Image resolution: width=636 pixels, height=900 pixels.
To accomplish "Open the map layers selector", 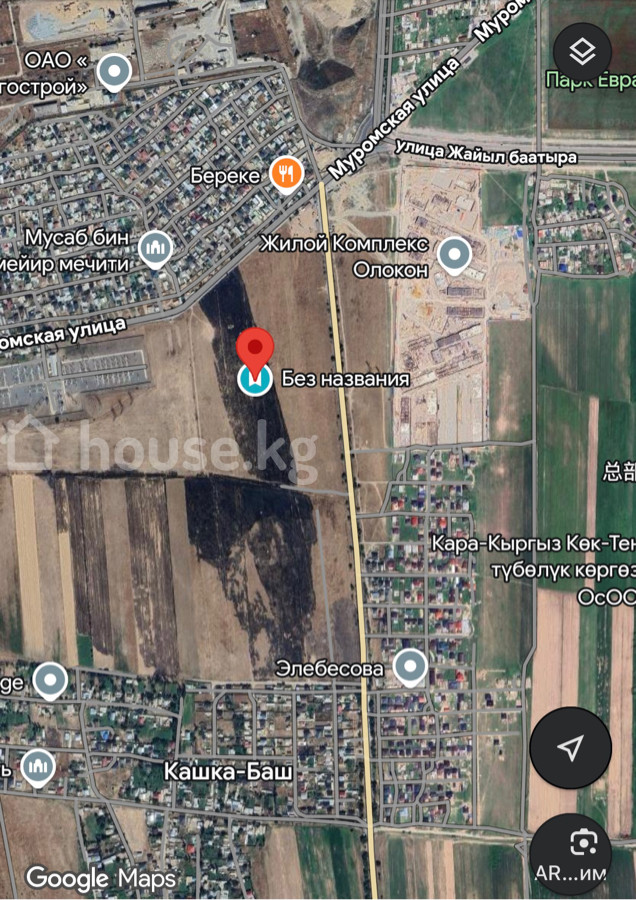I will pos(581,50).
